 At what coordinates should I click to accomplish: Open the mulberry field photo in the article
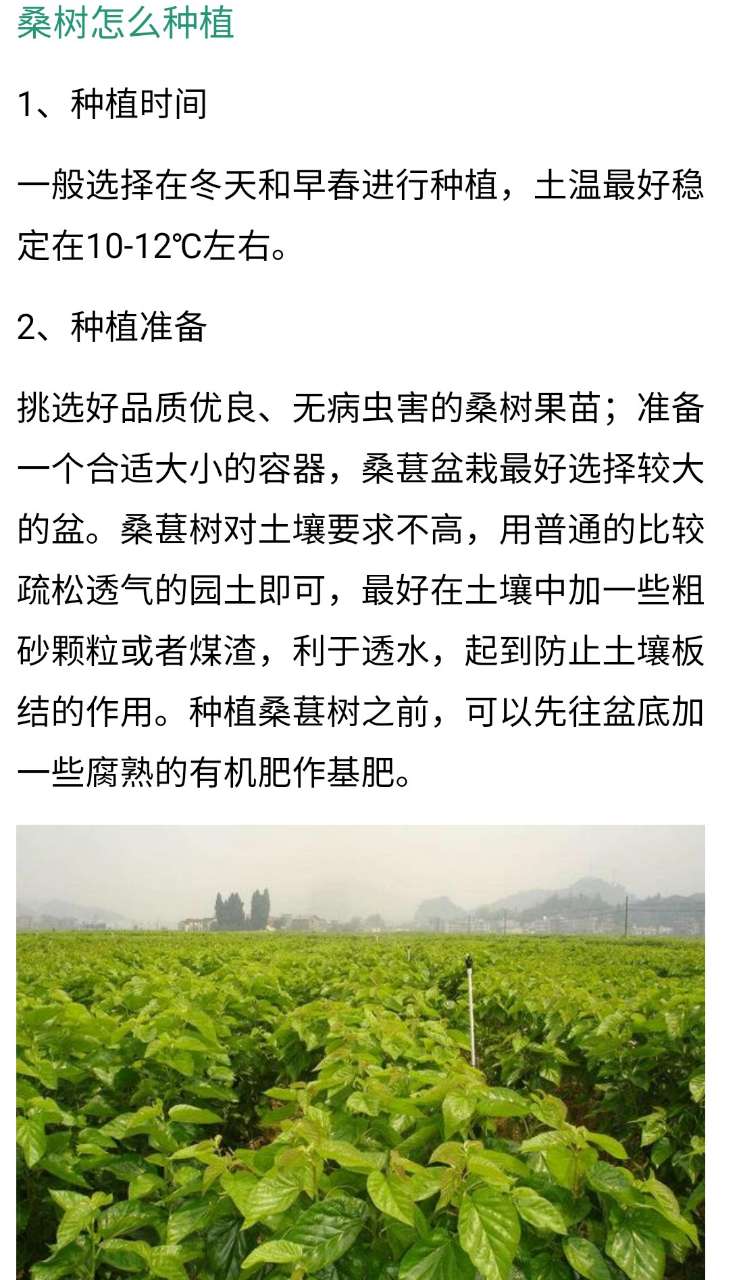pos(360,1050)
